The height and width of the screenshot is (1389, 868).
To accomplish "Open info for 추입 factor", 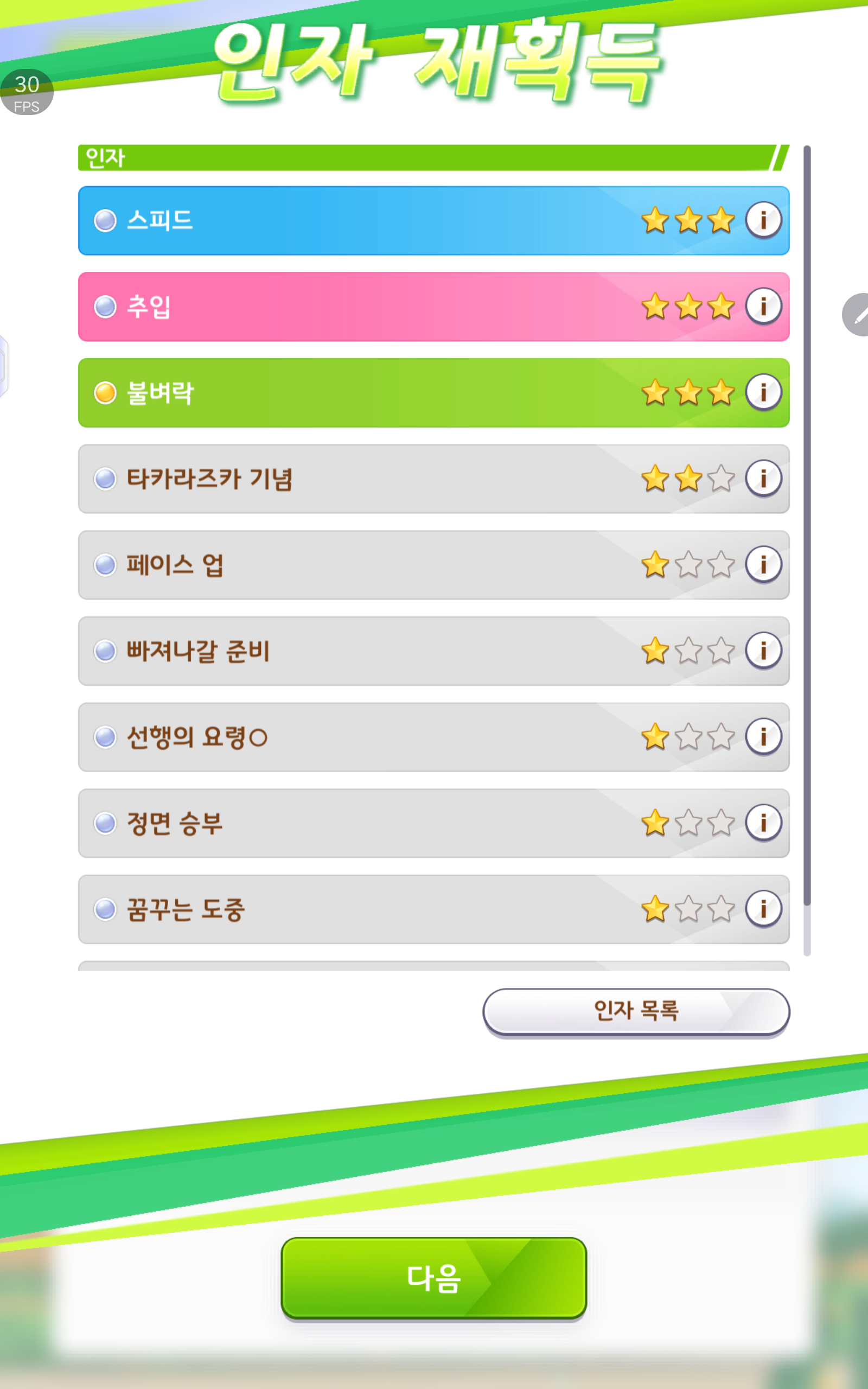I will pos(763,306).
